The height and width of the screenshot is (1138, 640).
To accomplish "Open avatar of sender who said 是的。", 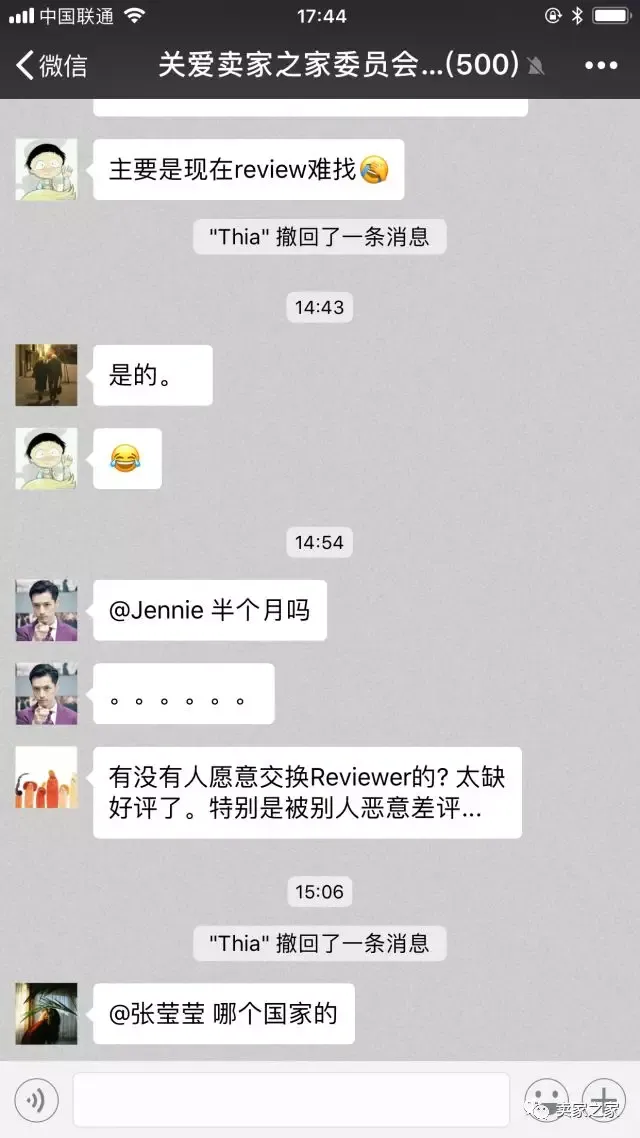I will click(46, 375).
